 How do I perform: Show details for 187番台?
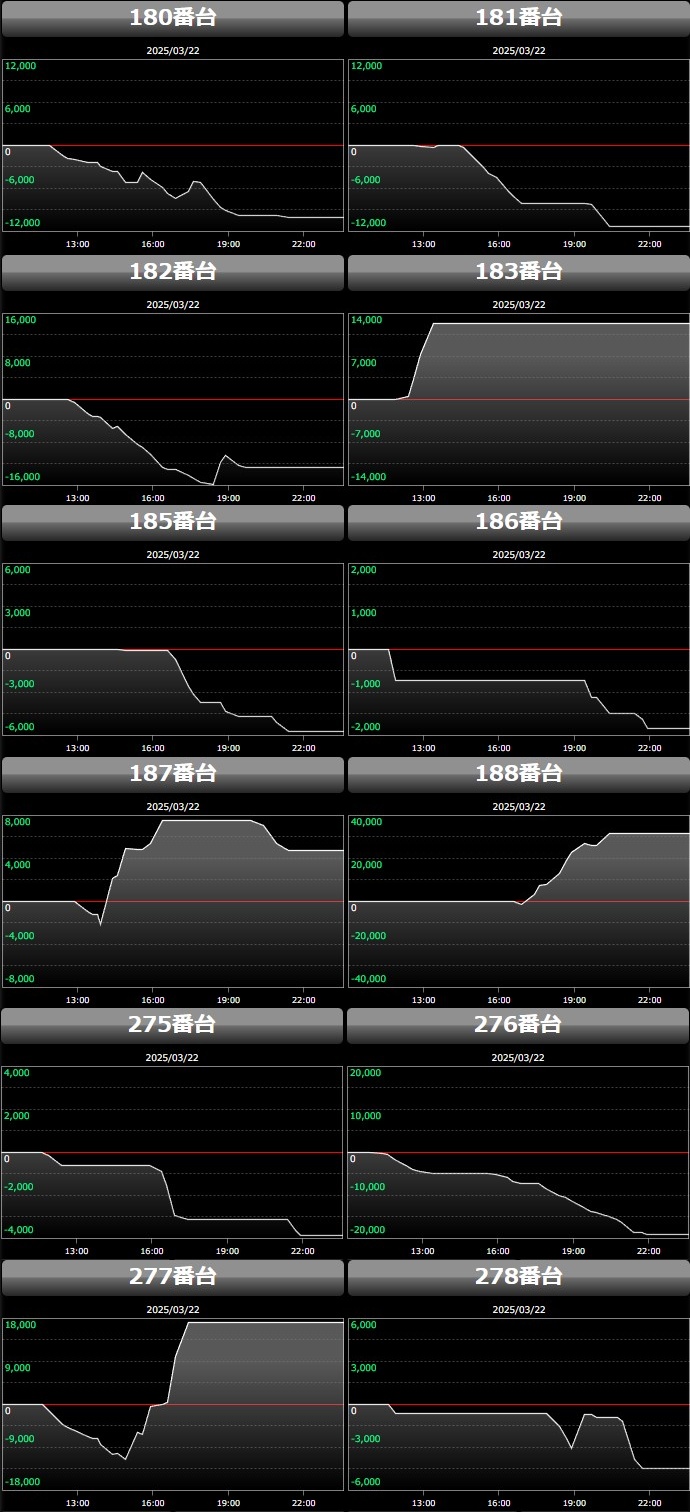[x=173, y=774]
